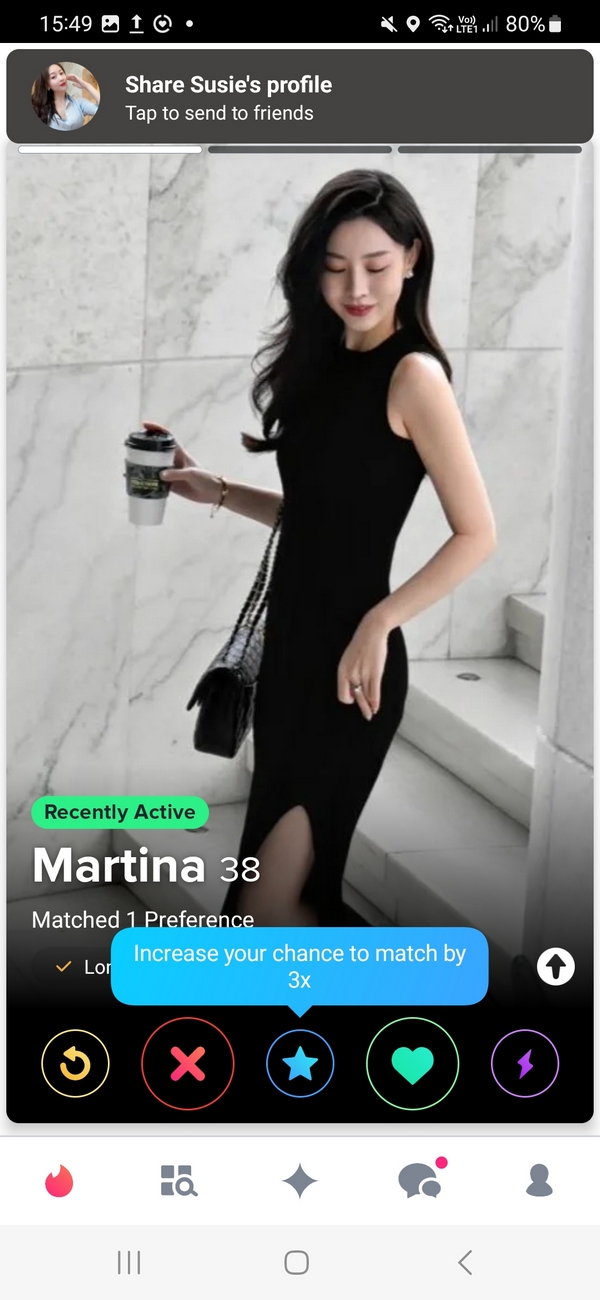The width and height of the screenshot is (600, 1300).
Task: Rewind the last swipe
Action: tap(75, 1063)
